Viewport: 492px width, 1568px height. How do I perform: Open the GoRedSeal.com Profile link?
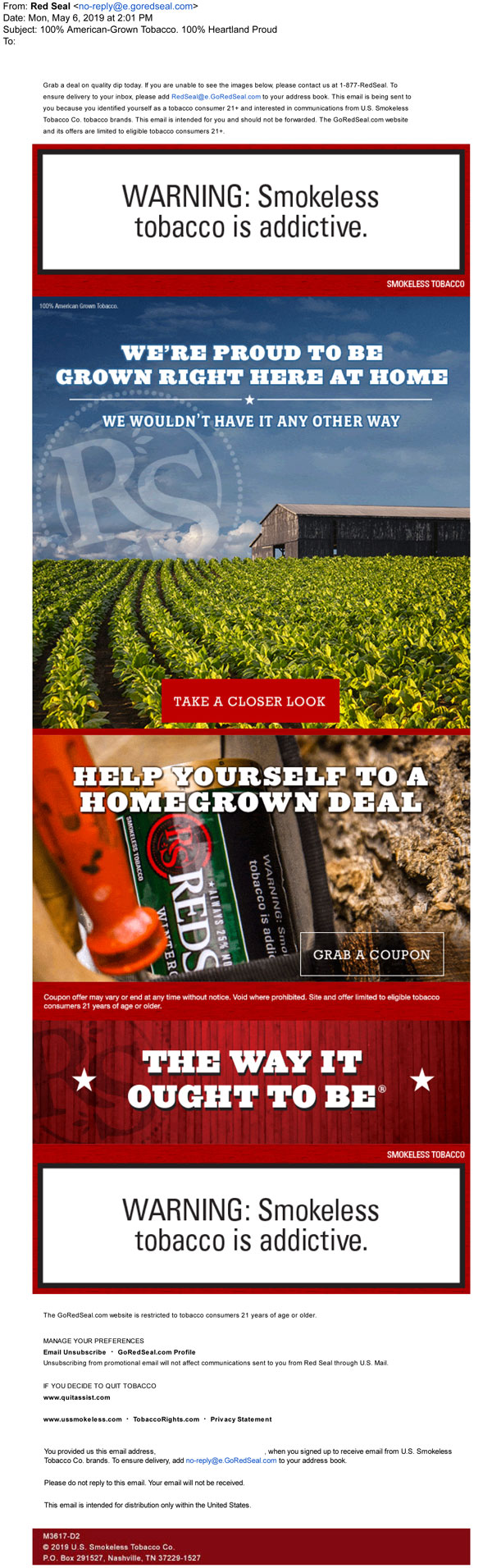[x=157, y=1351]
